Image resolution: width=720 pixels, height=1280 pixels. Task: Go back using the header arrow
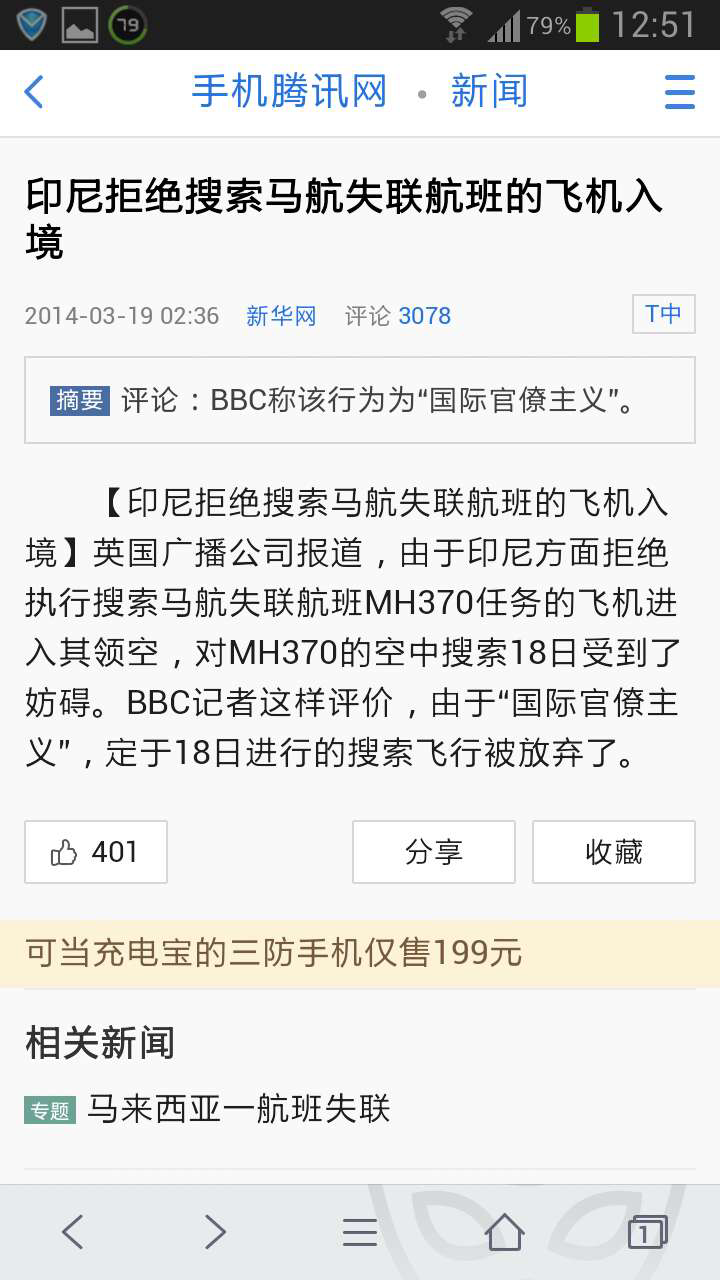[x=35, y=92]
